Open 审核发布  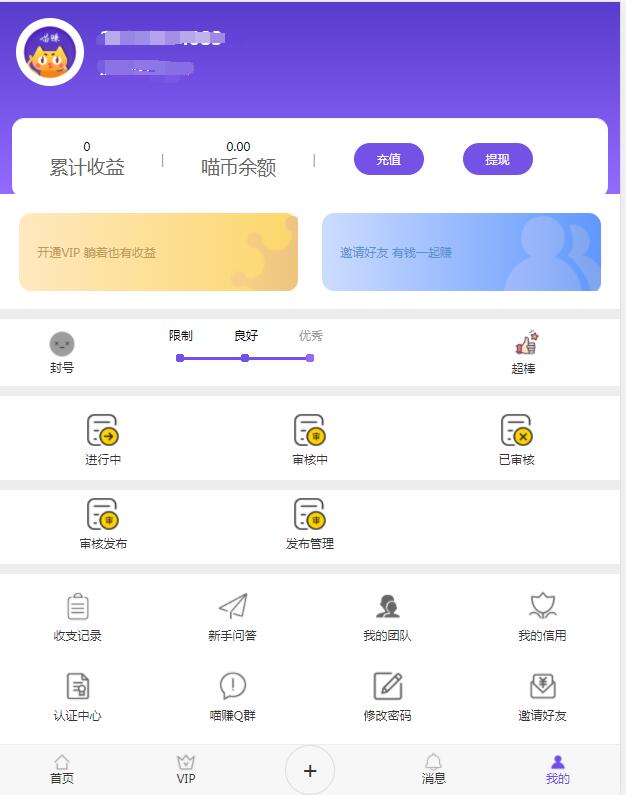click(103, 524)
